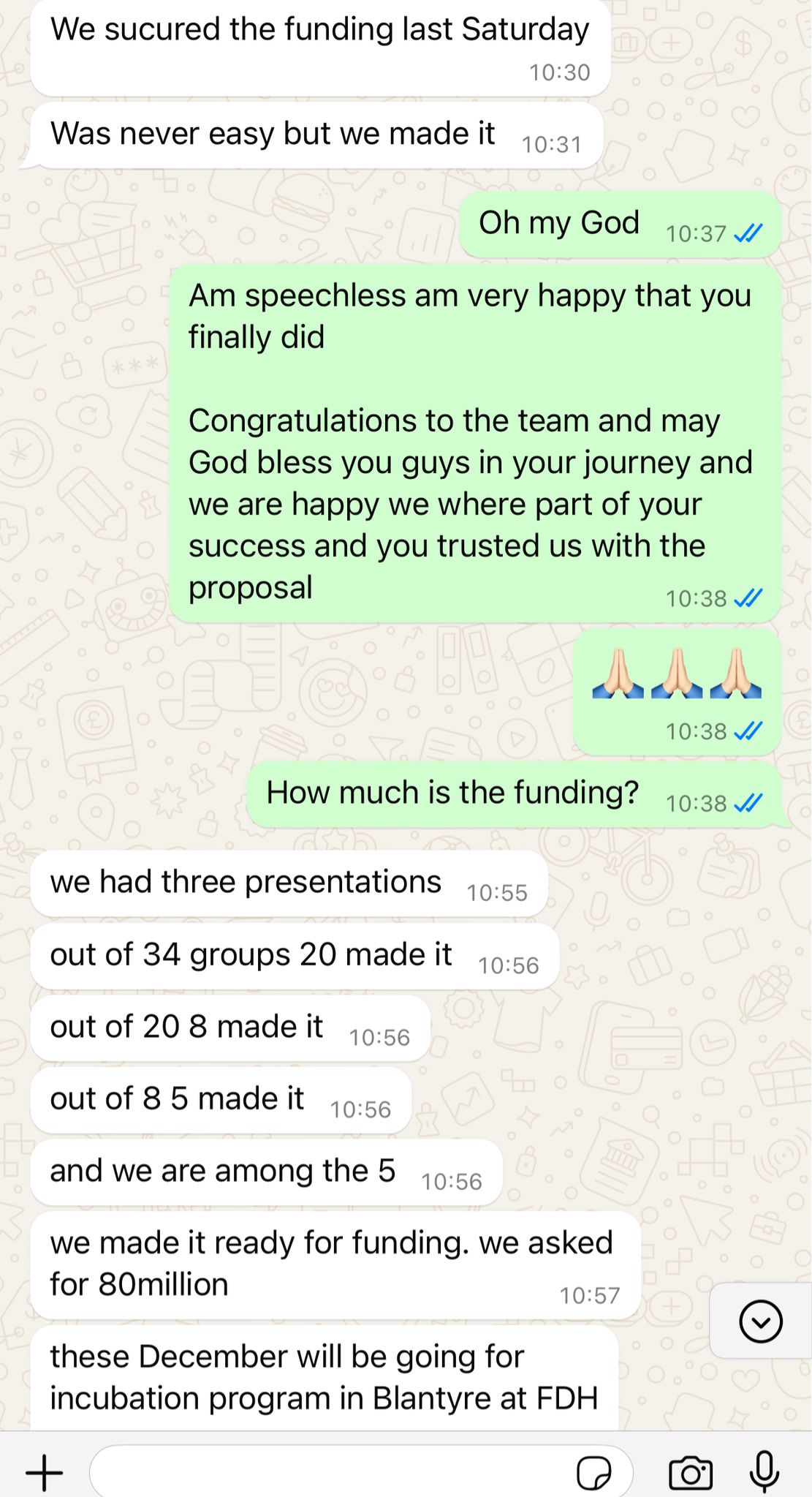The width and height of the screenshot is (812, 1497).
Task: Open the sticker picker icon
Action: click(593, 1471)
